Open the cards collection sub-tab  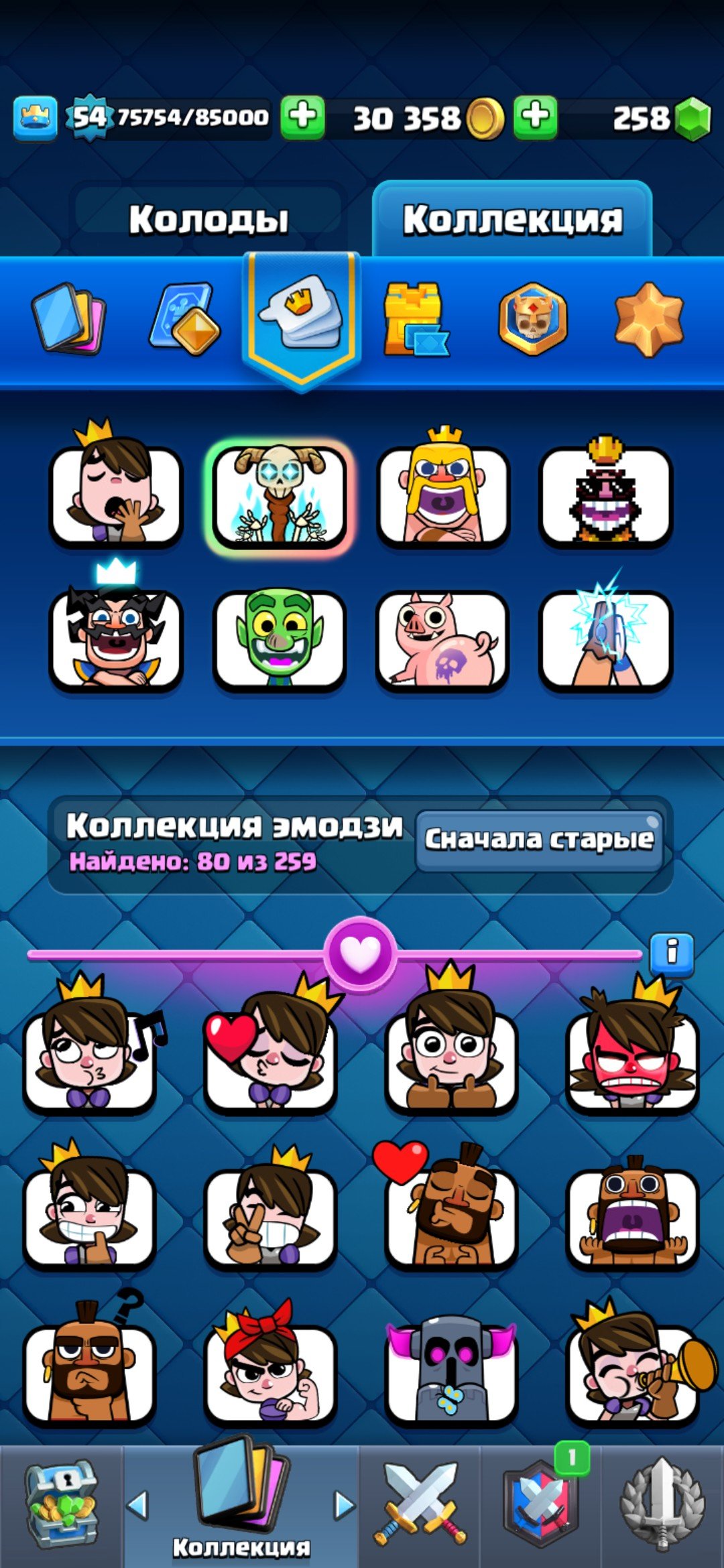point(68,319)
